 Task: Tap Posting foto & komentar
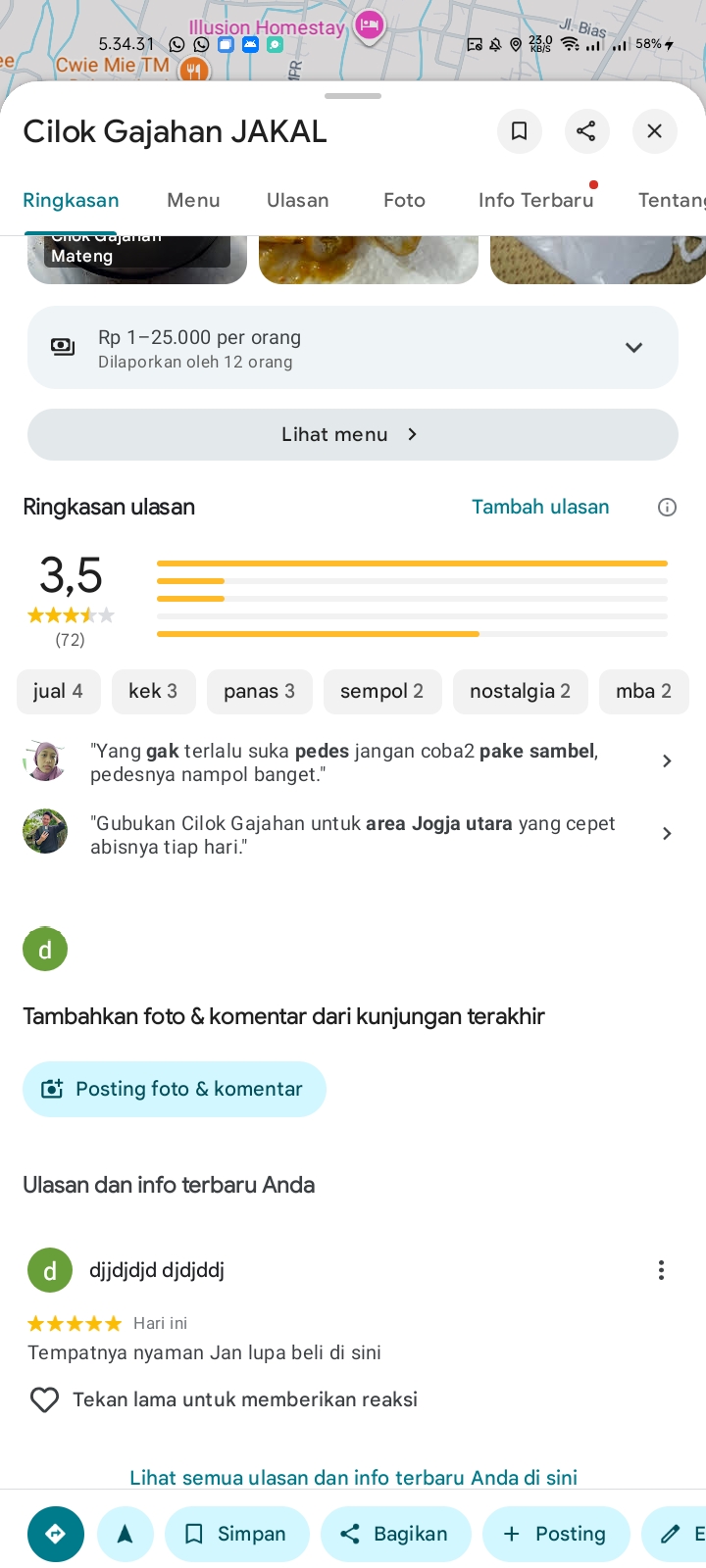tap(175, 1089)
